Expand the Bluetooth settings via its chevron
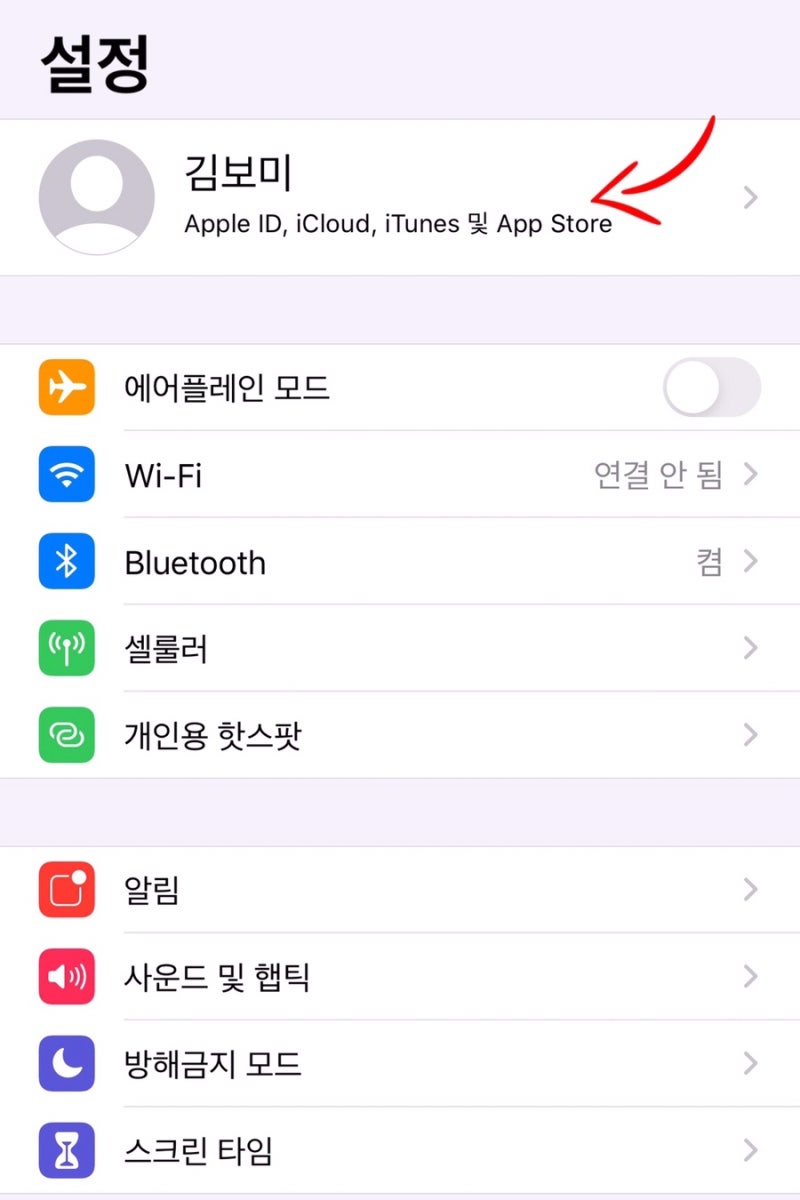 [750, 561]
